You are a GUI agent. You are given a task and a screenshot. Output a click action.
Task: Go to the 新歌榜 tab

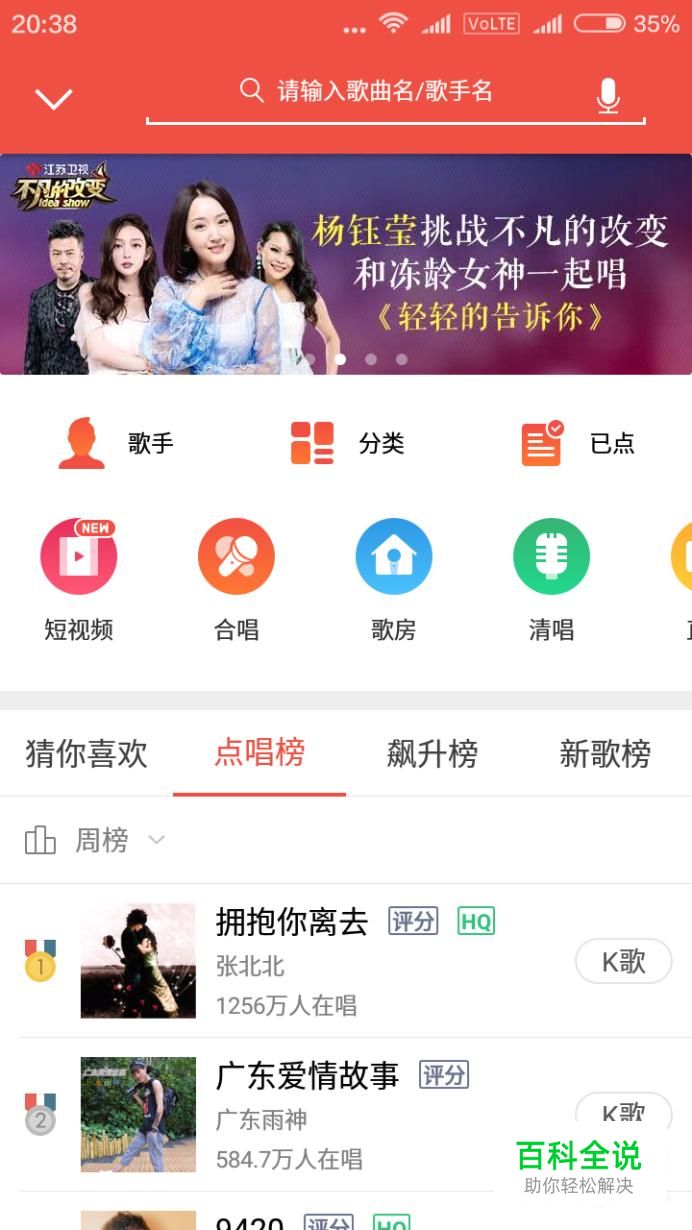coord(605,753)
